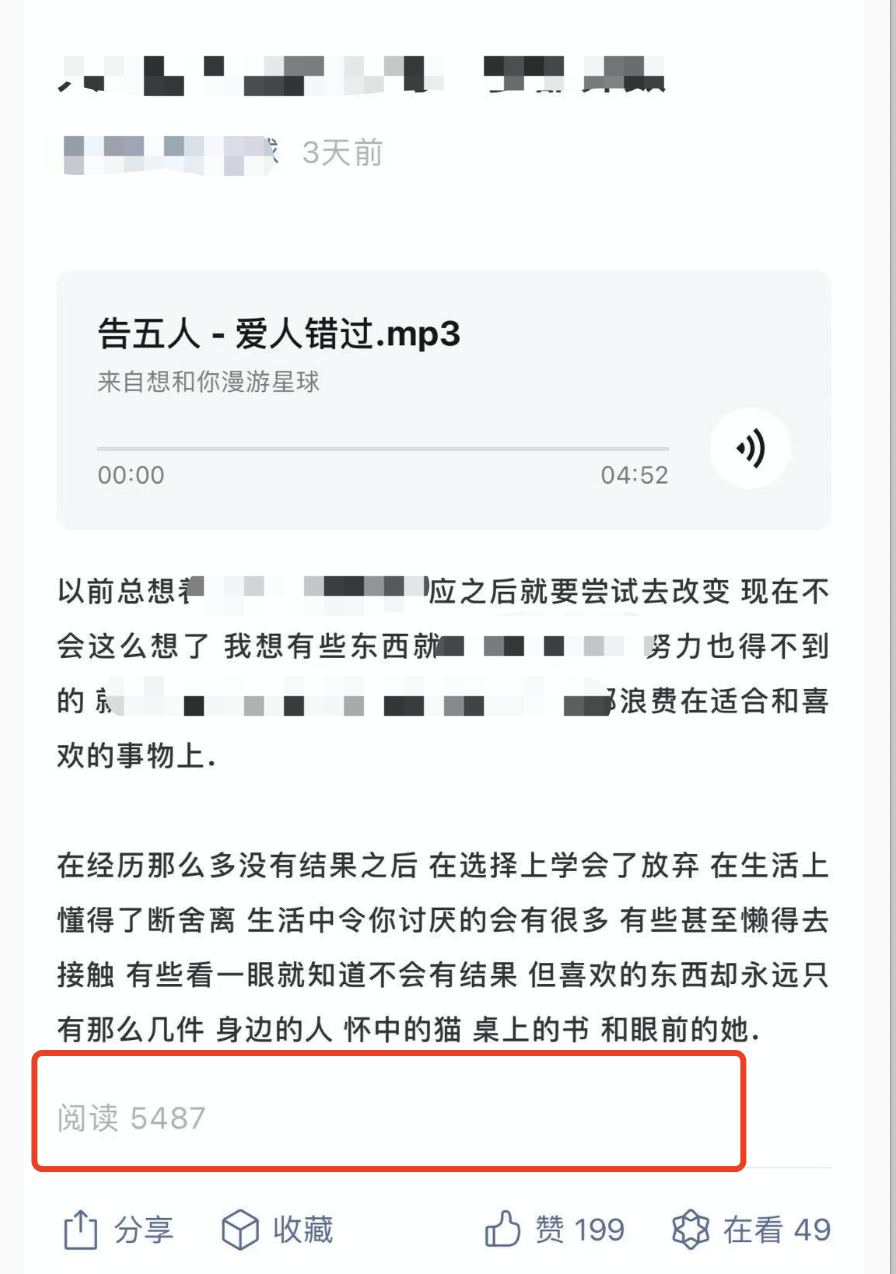Seek within the audio progress bar
The height and width of the screenshot is (1274, 896).
point(383,449)
